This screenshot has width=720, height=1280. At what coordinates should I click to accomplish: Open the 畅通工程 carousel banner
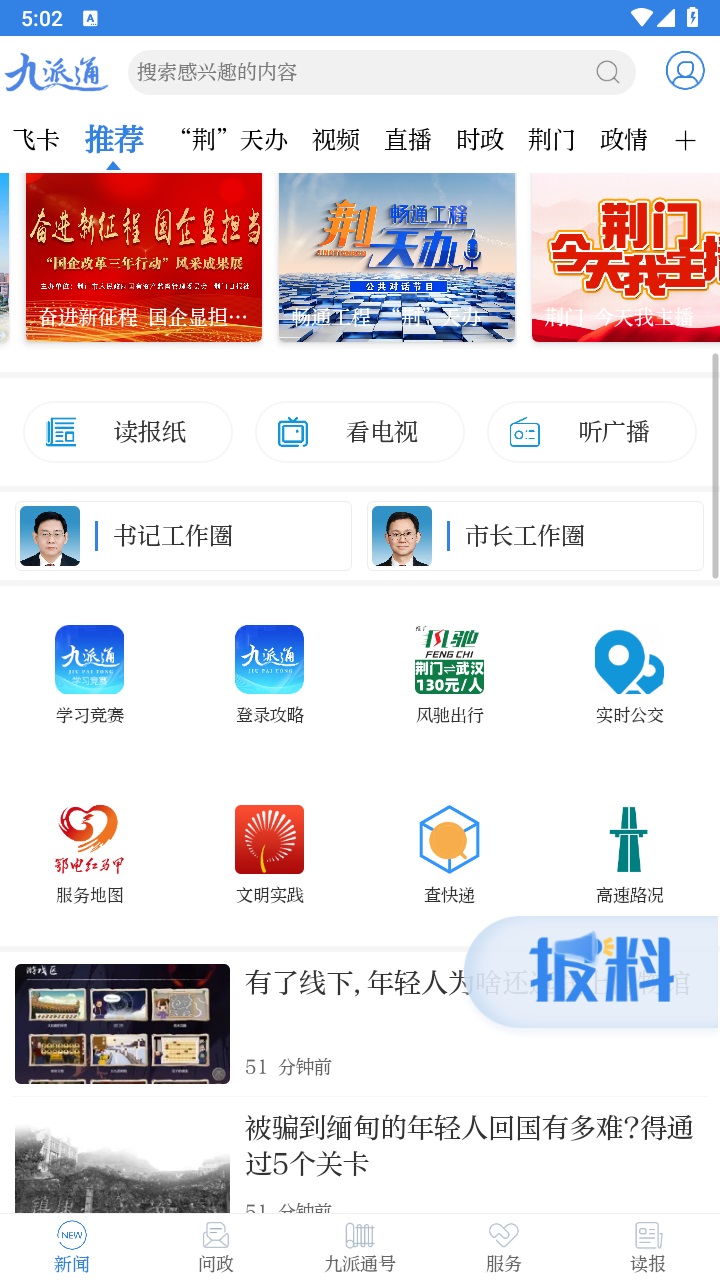click(x=396, y=257)
